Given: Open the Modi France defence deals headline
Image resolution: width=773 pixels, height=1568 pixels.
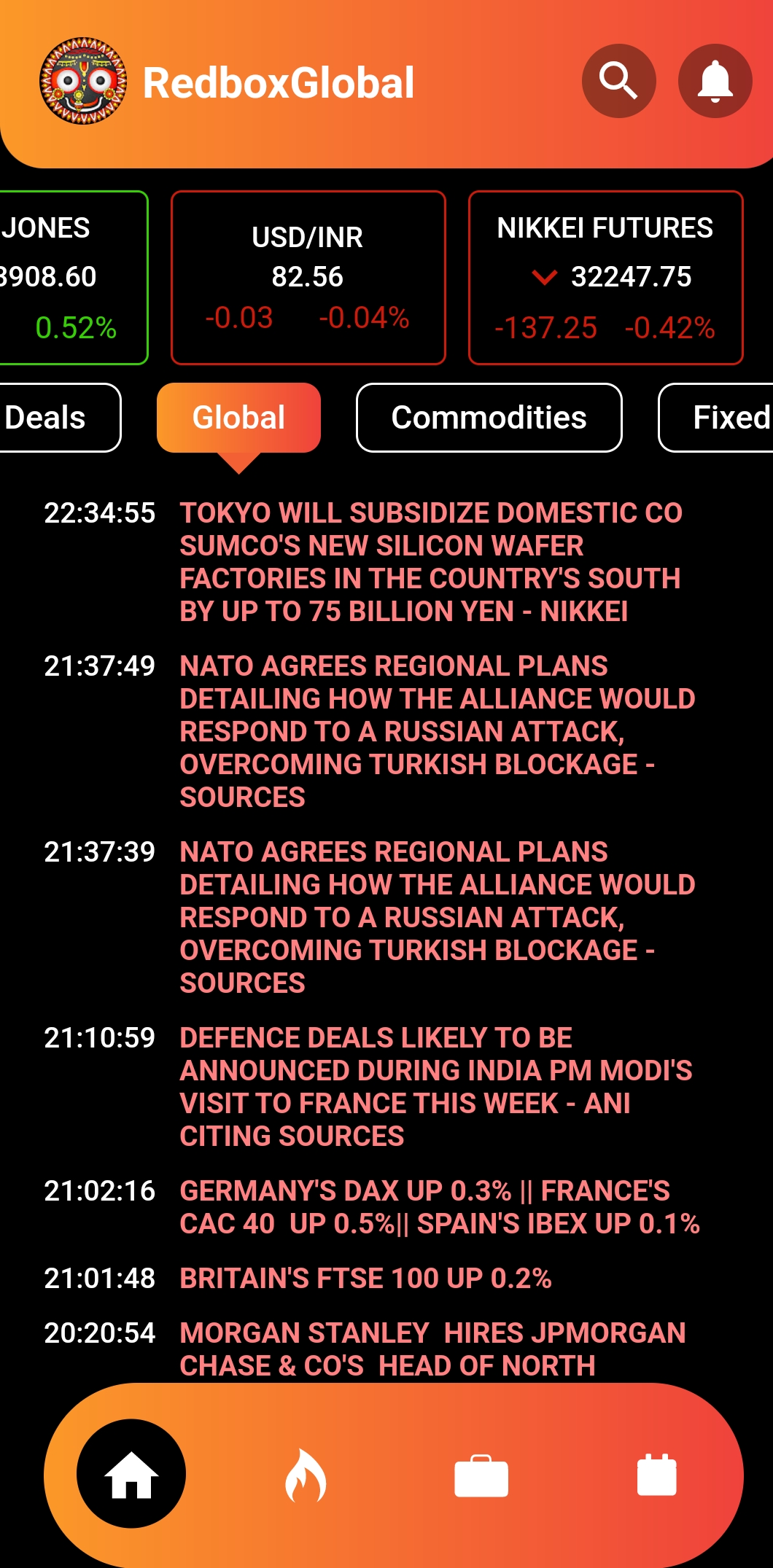Looking at the screenshot, I should pos(438,1086).
